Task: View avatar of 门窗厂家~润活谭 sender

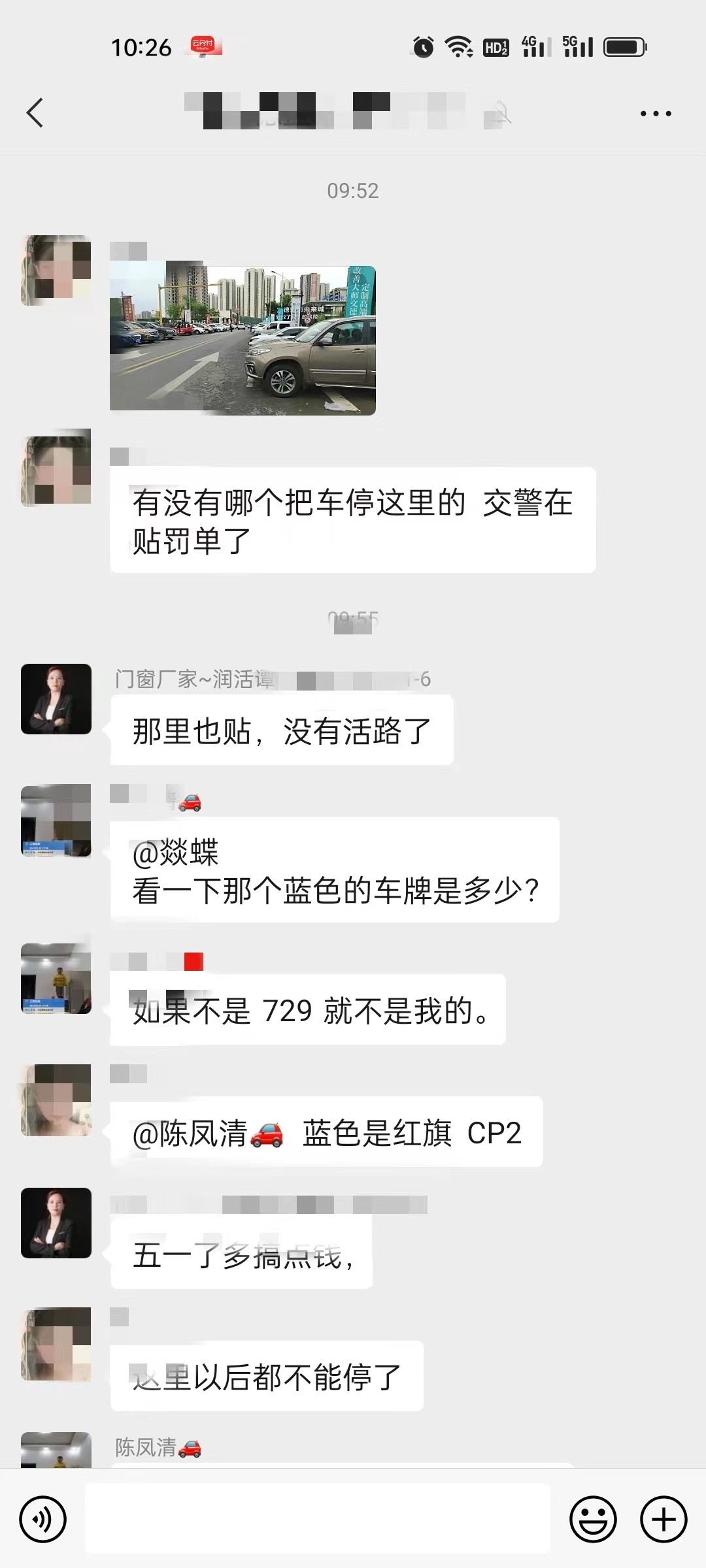Action: pyautogui.click(x=56, y=699)
